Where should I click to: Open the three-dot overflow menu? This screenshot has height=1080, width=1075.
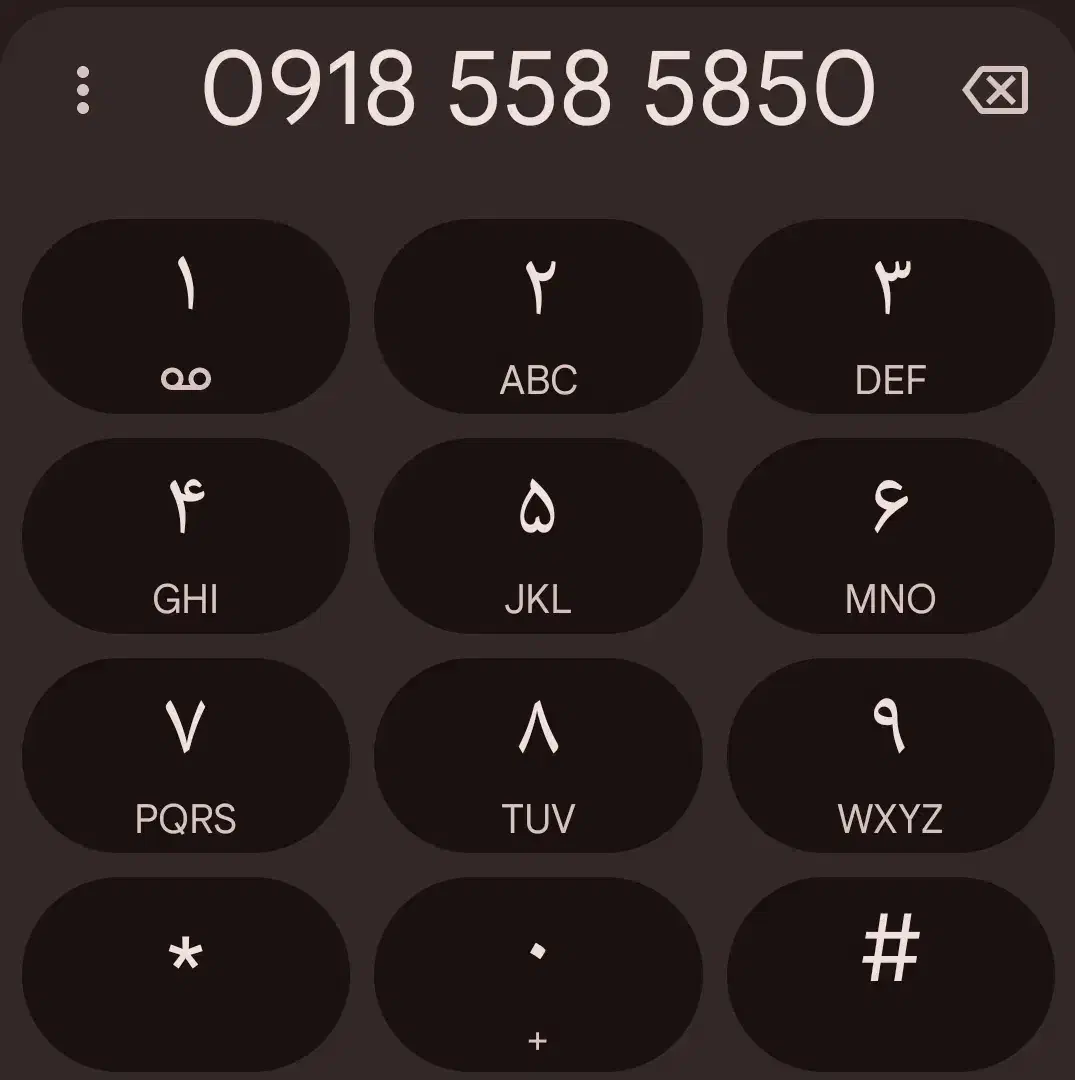(x=83, y=90)
